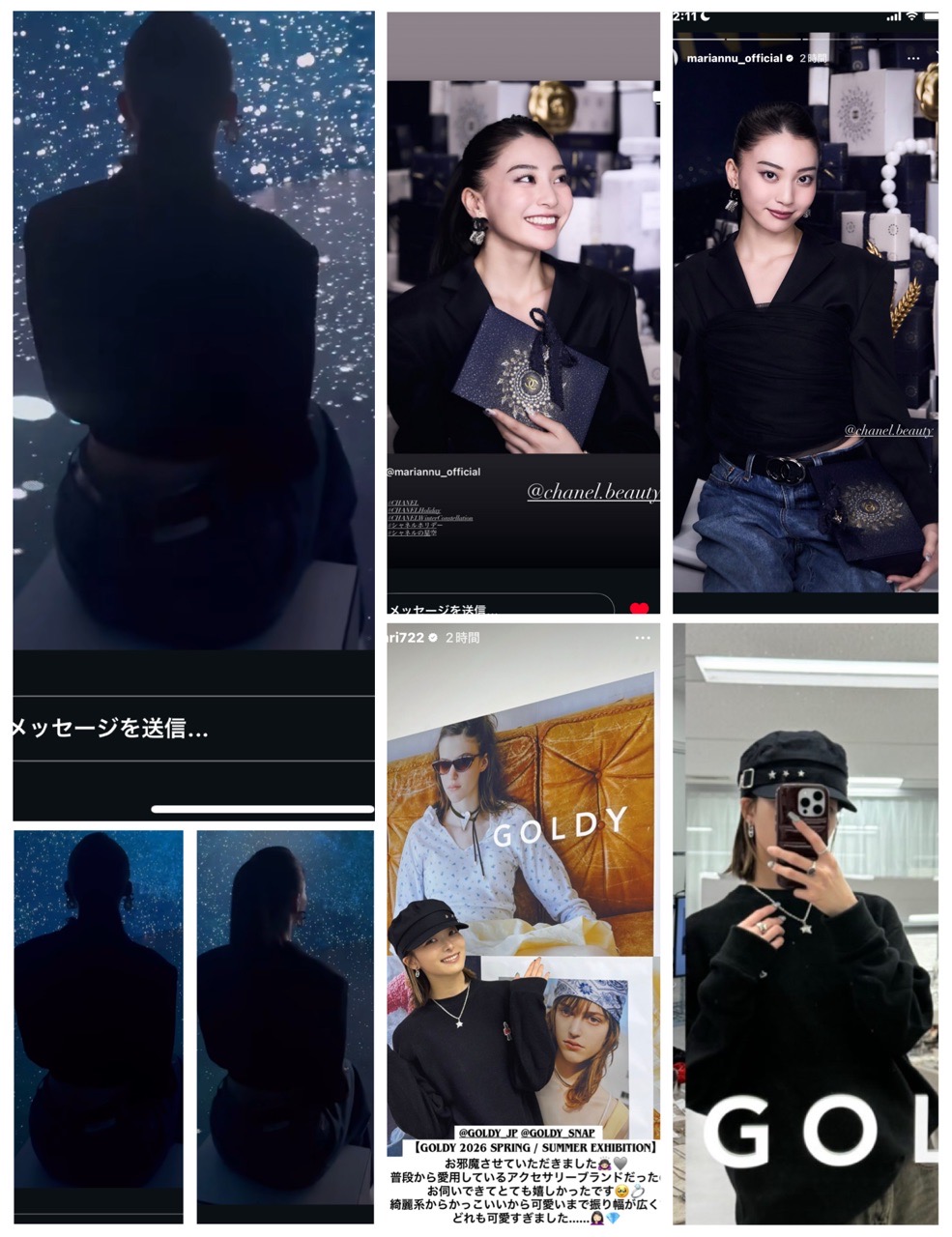The image size is (952, 1237).
Task: Tap the Wi-Fi icon in the status bar
Action: point(911,15)
